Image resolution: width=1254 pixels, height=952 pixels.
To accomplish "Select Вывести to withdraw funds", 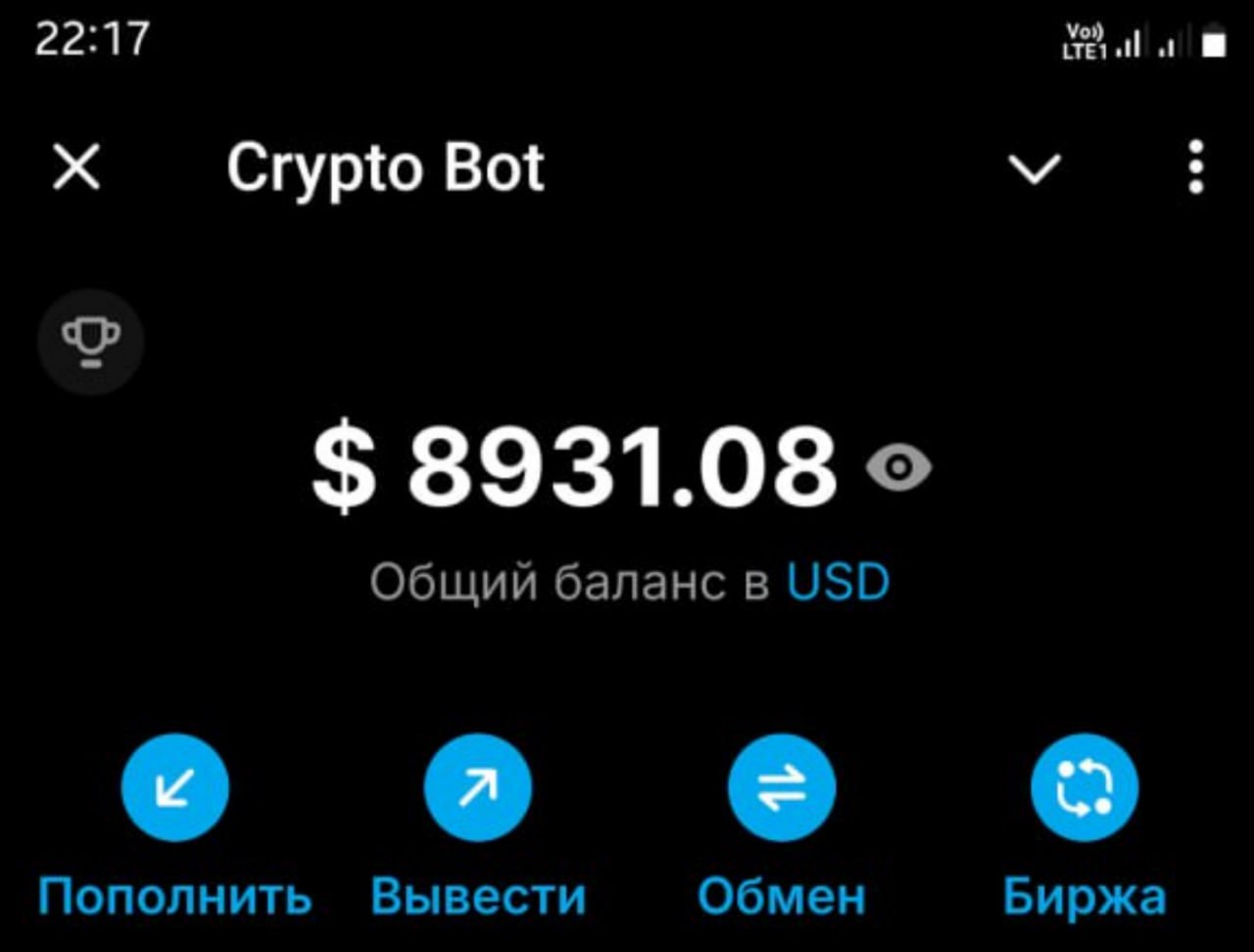I will (x=478, y=788).
